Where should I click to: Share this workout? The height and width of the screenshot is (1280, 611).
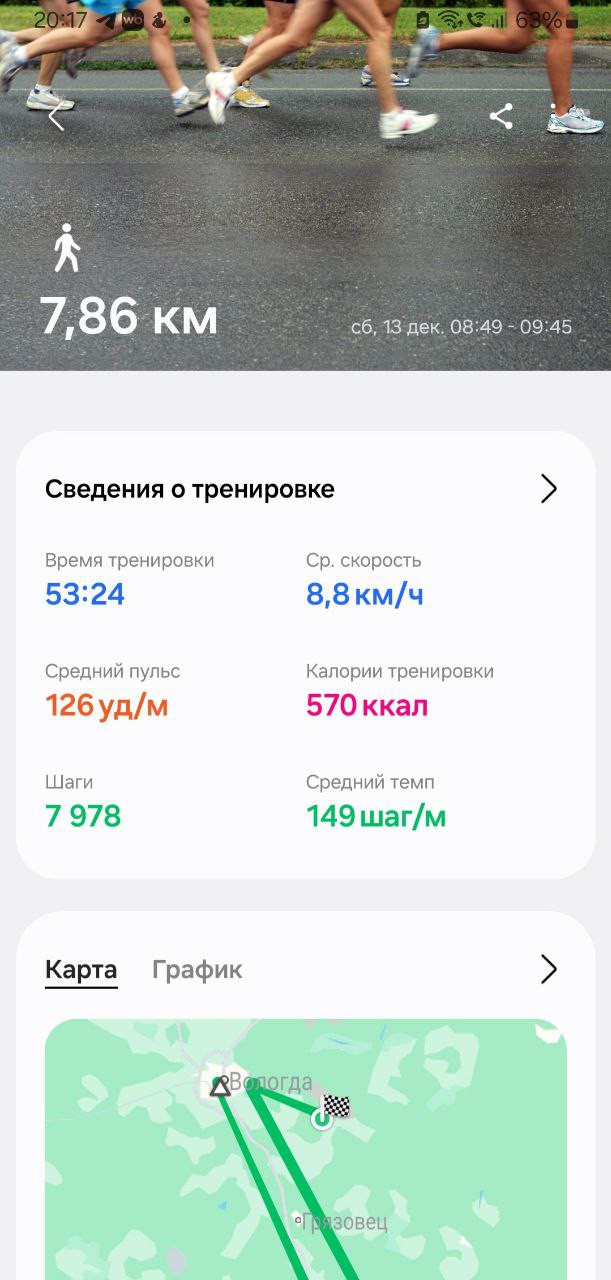click(501, 116)
